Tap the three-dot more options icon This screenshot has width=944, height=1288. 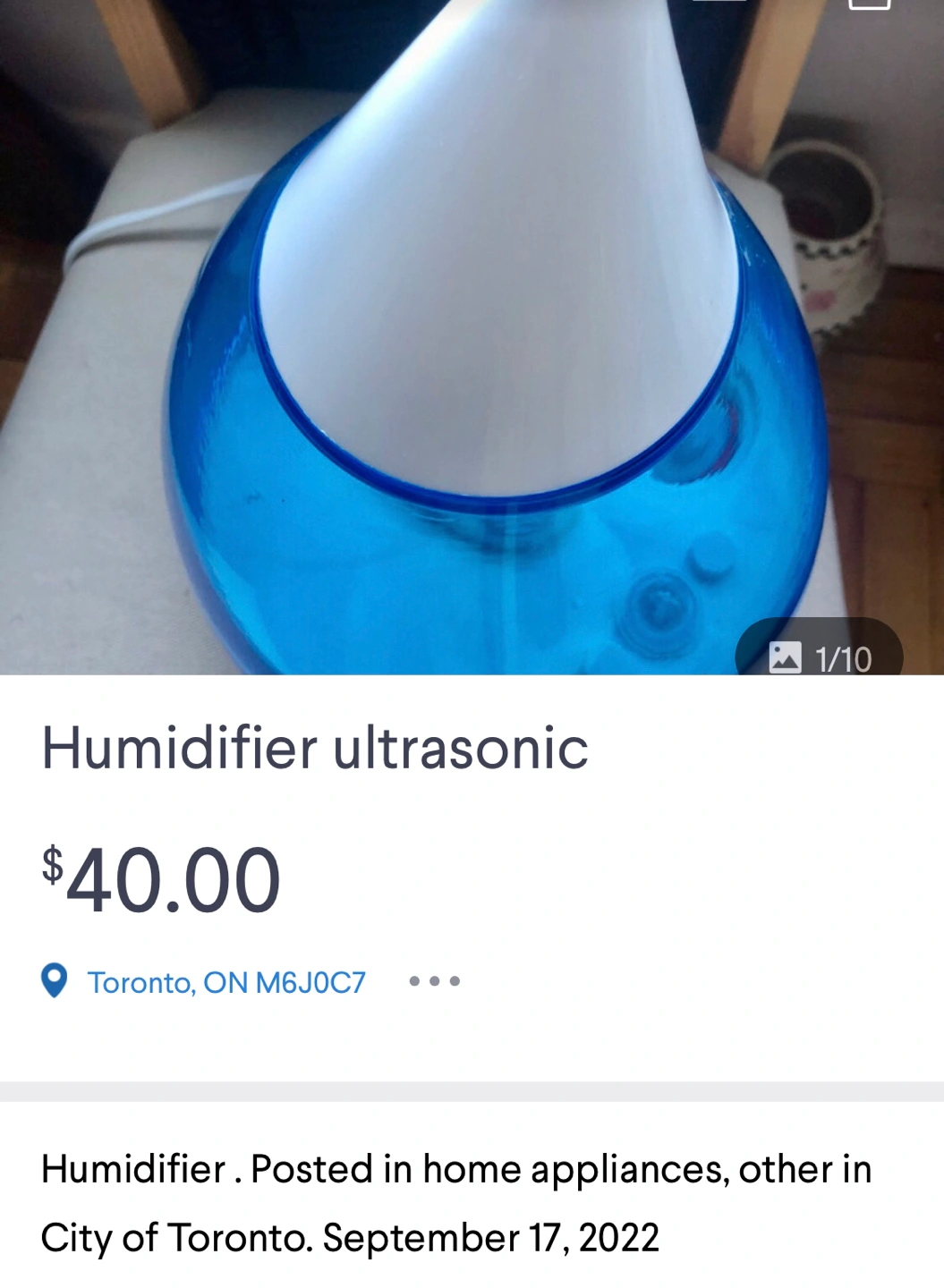pyautogui.click(x=434, y=981)
